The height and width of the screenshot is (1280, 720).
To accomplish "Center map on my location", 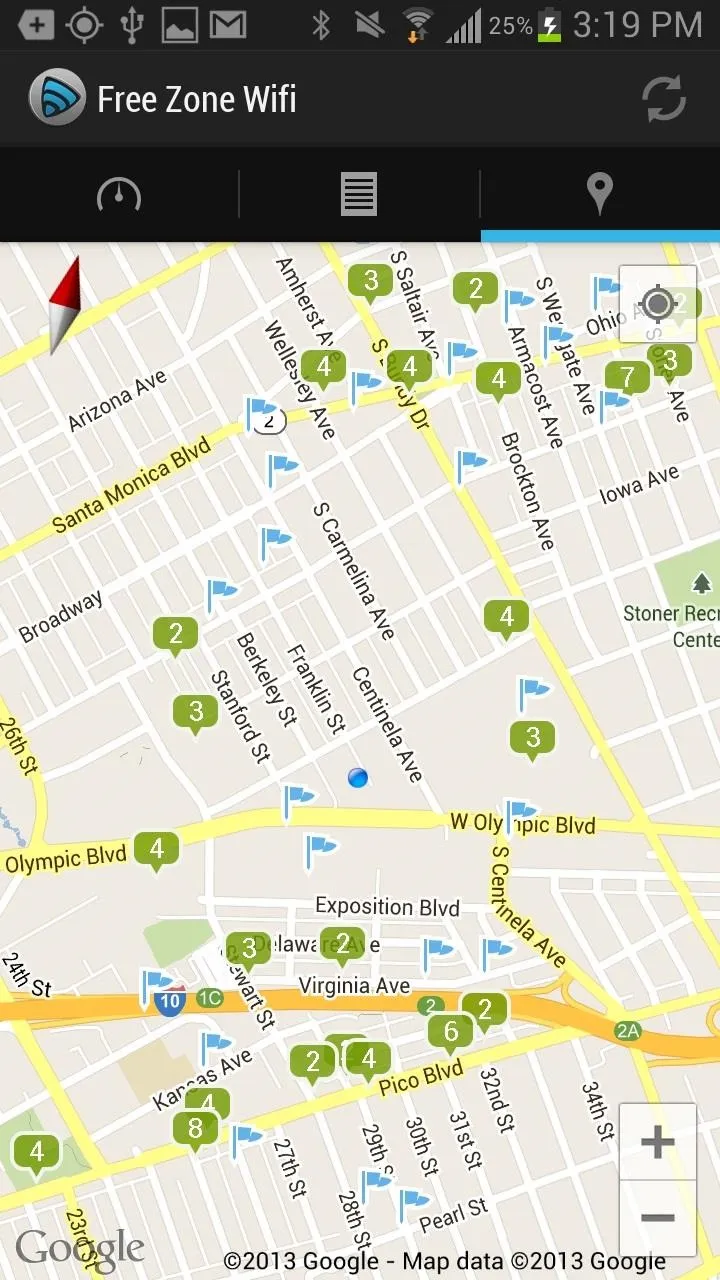I will [658, 303].
